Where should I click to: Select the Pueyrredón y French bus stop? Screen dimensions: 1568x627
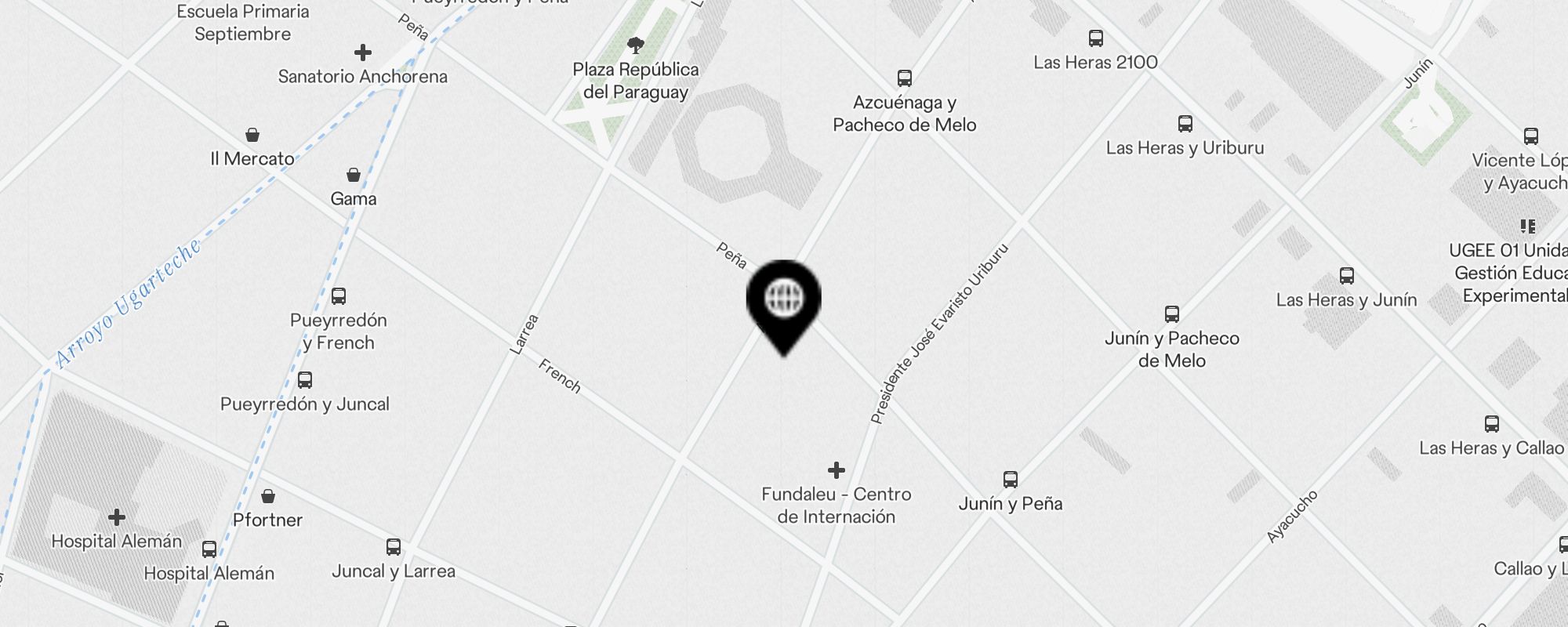coord(339,296)
